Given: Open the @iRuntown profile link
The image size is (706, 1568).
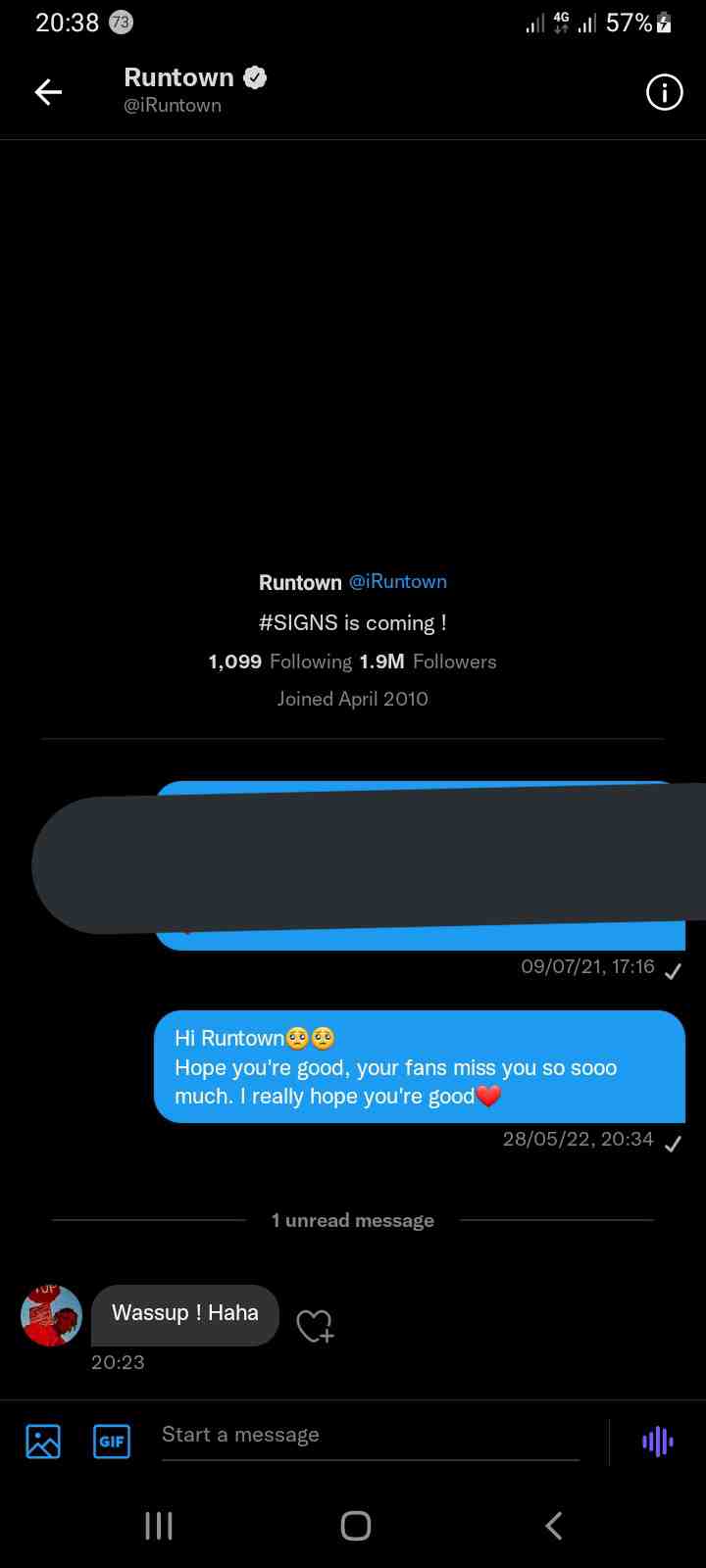Looking at the screenshot, I should coord(398,582).
